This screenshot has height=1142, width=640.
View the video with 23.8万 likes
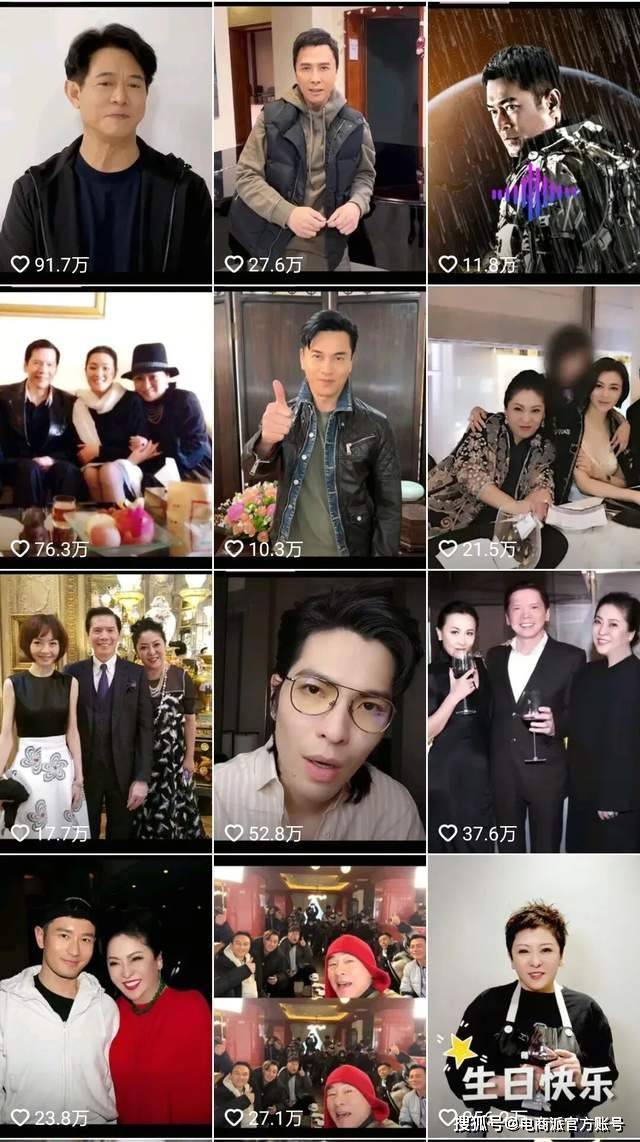[106, 996]
